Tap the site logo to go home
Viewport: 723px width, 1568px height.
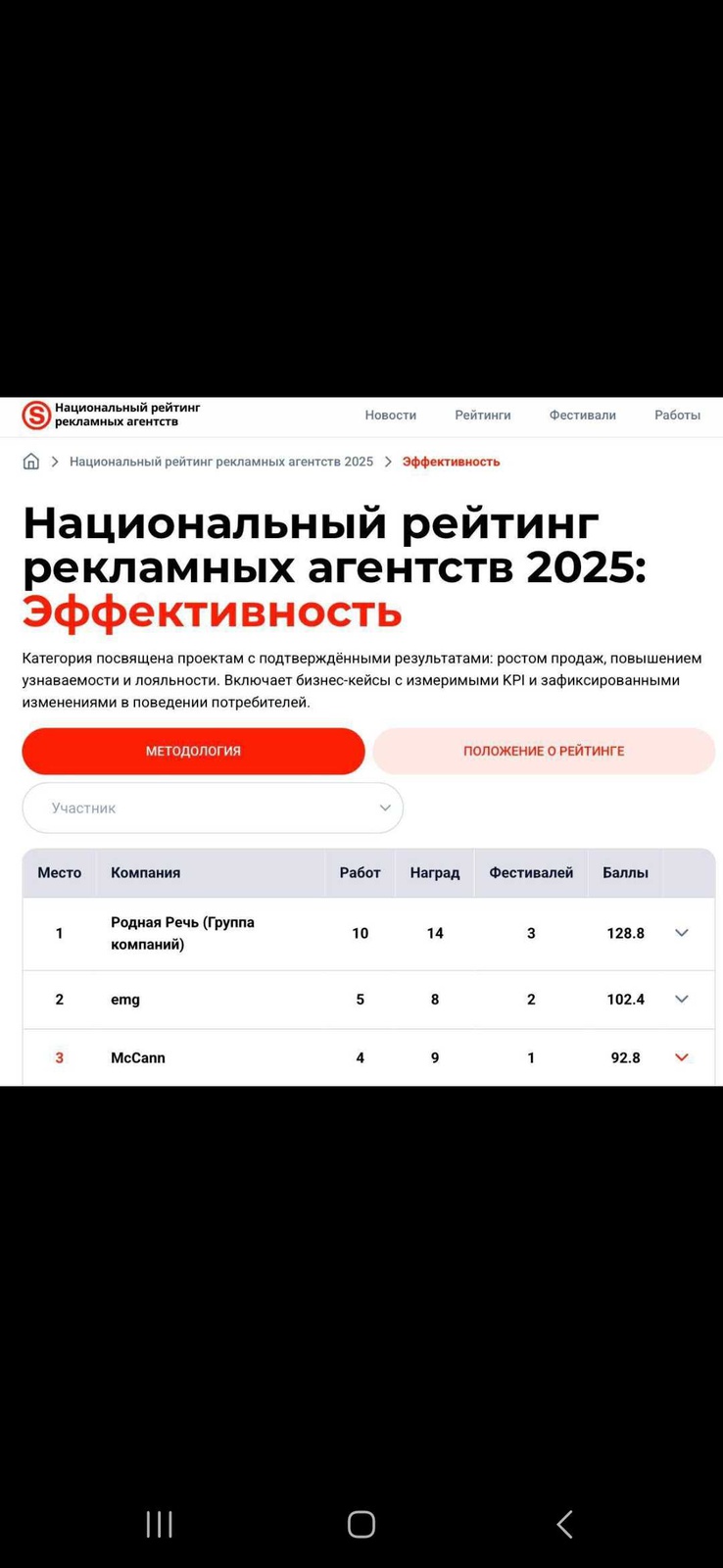pyautogui.click(x=110, y=416)
